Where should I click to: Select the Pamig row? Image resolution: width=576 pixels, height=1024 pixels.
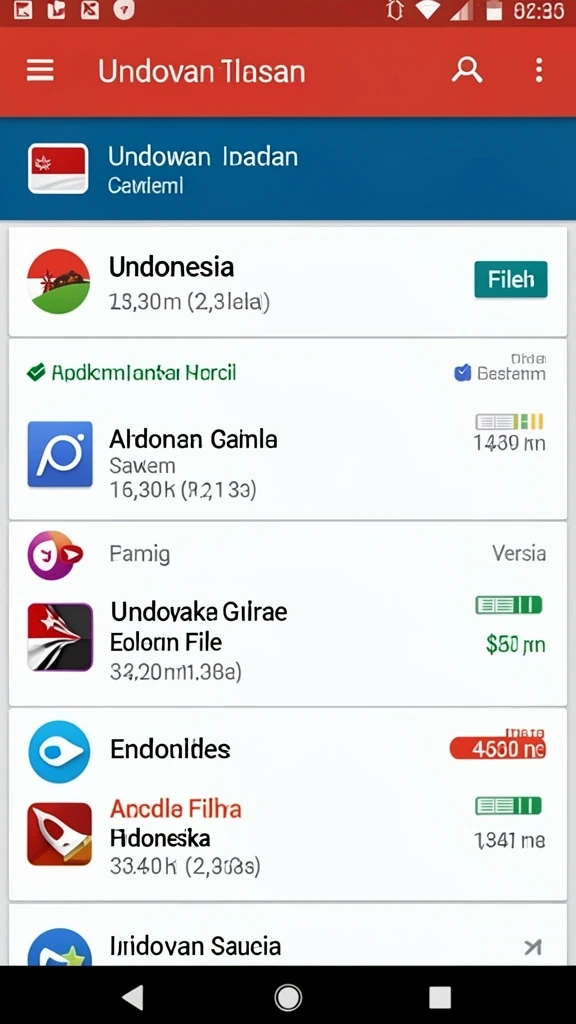point(287,554)
